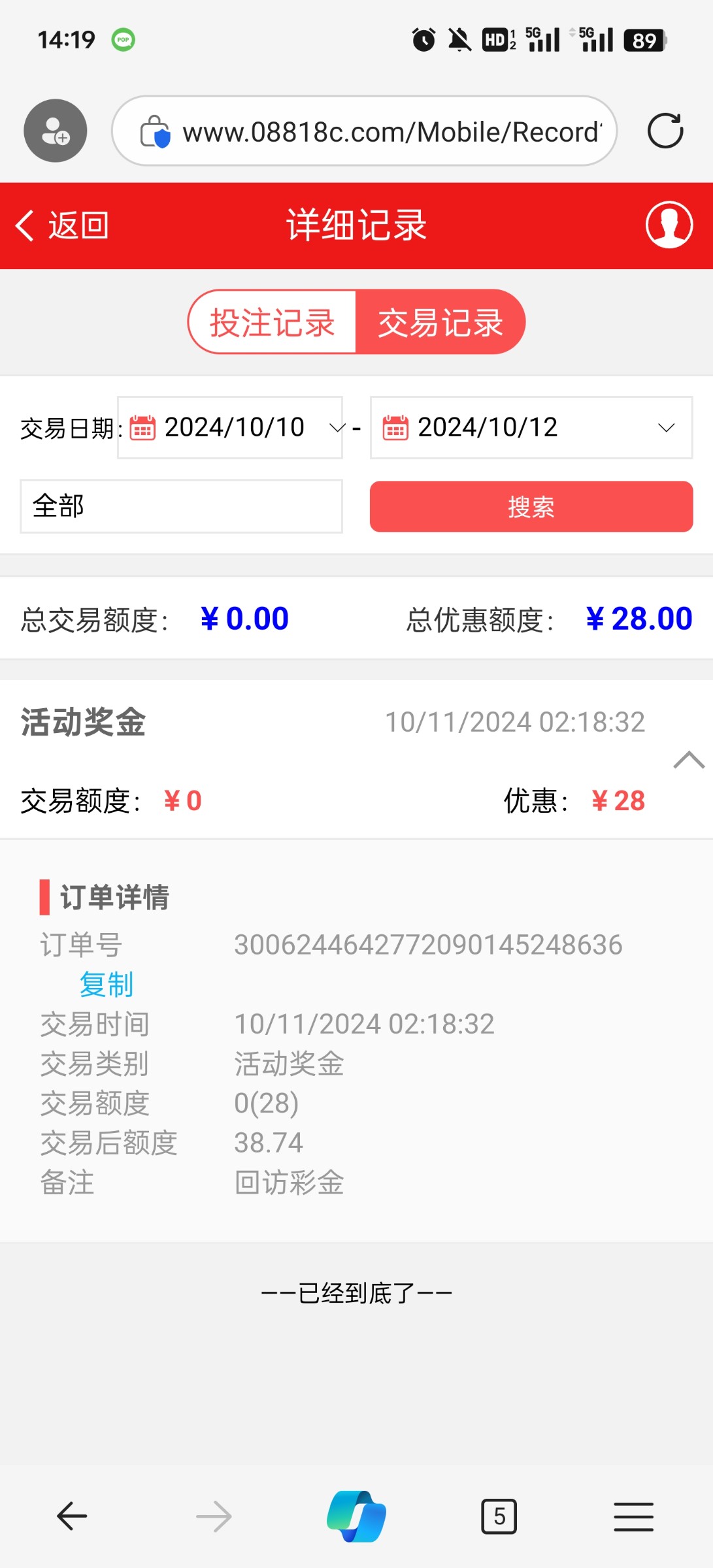Switch to the 投注记录 tab
The height and width of the screenshot is (1568, 713).
[x=272, y=322]
